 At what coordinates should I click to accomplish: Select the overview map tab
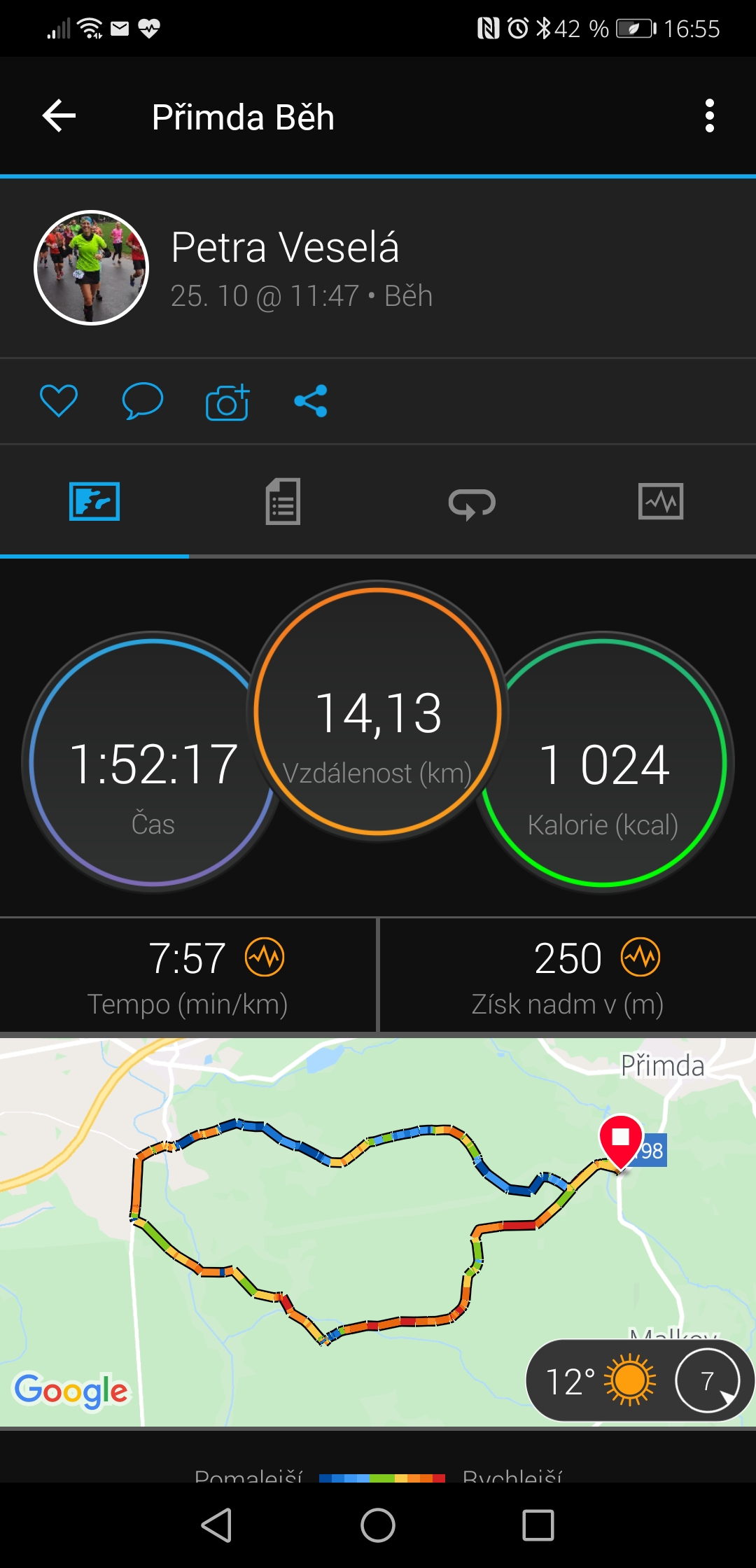pyautogui.click(x=94, y=501)
